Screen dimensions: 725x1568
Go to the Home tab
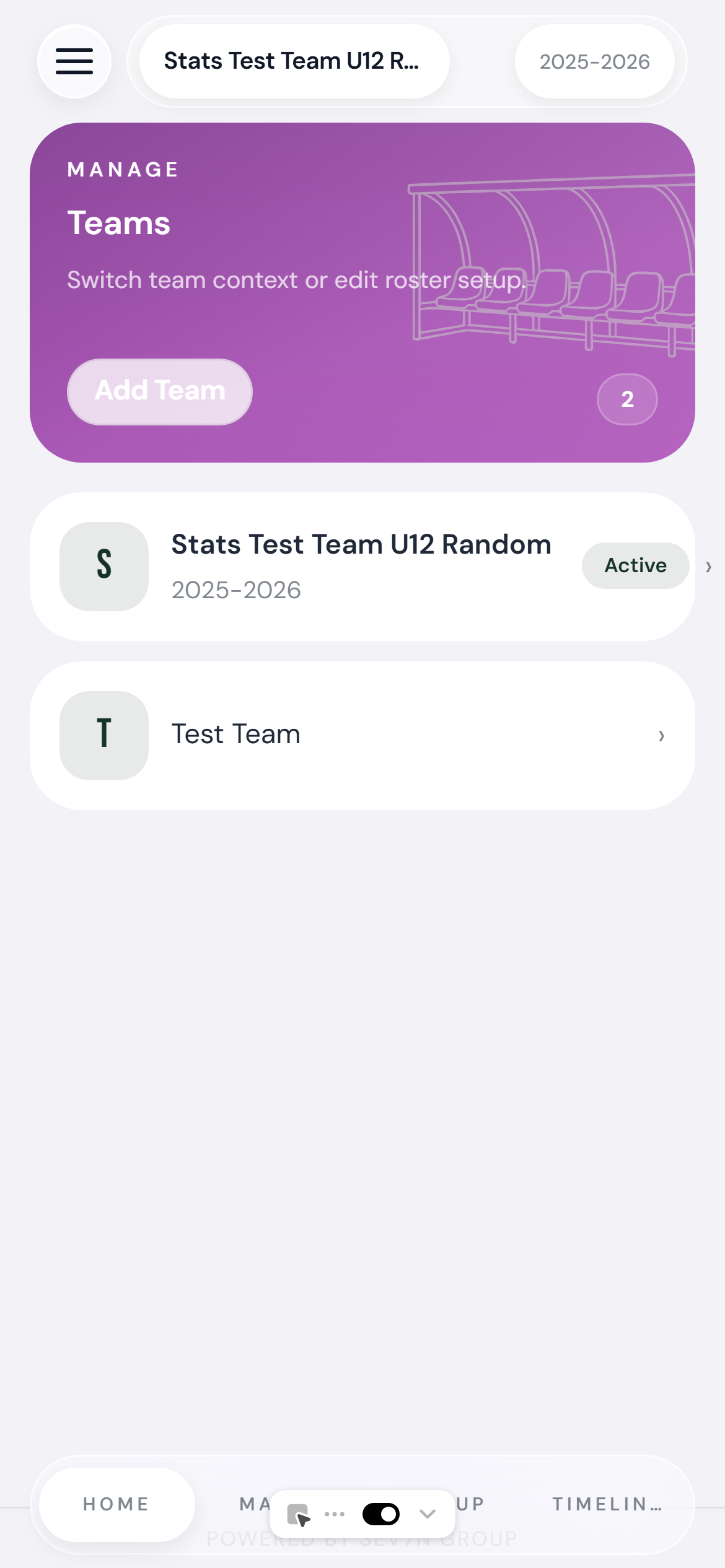point(116,1504)
